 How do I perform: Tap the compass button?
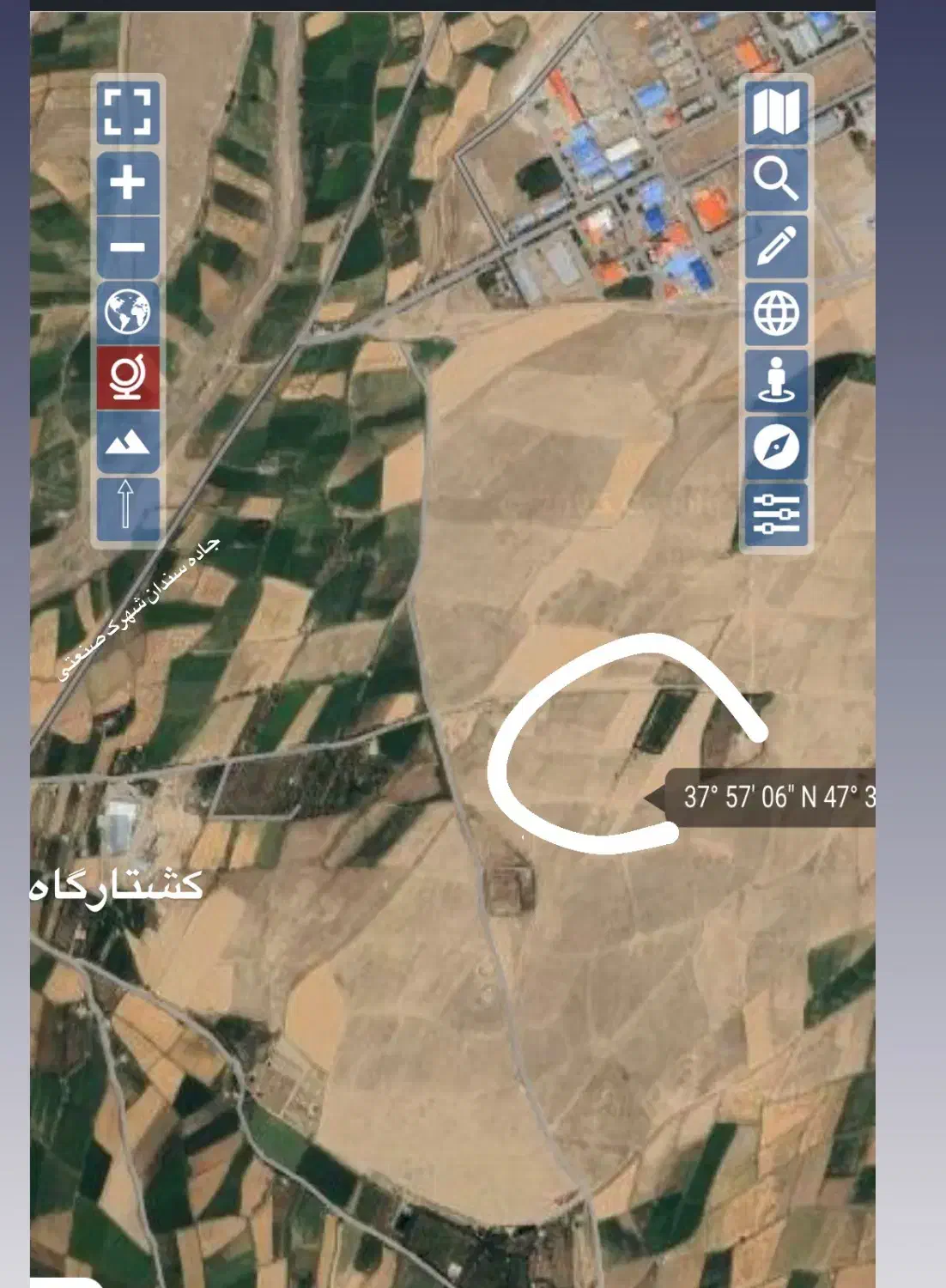[776, 447]
